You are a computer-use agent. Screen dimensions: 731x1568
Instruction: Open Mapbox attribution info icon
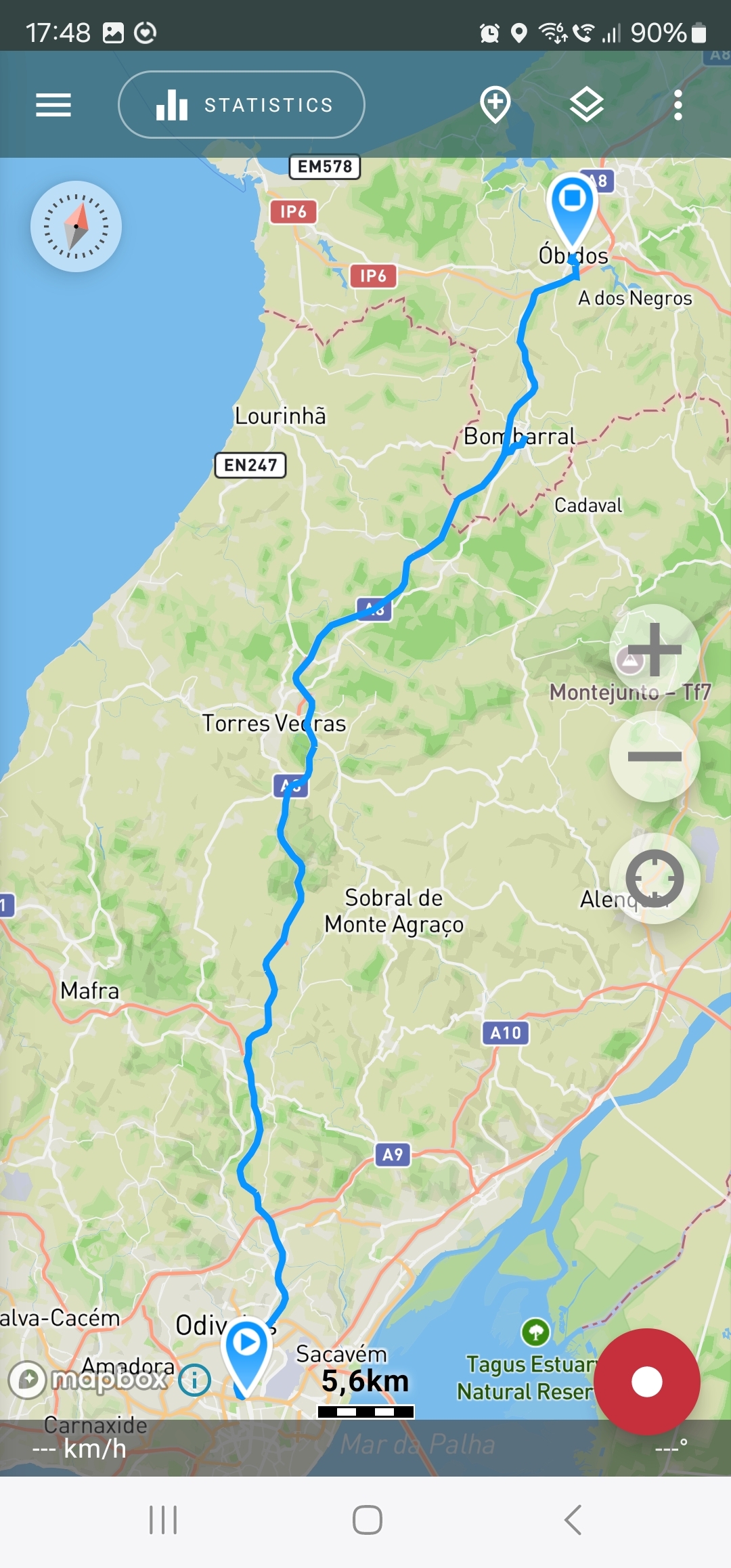pos(195,1380)
